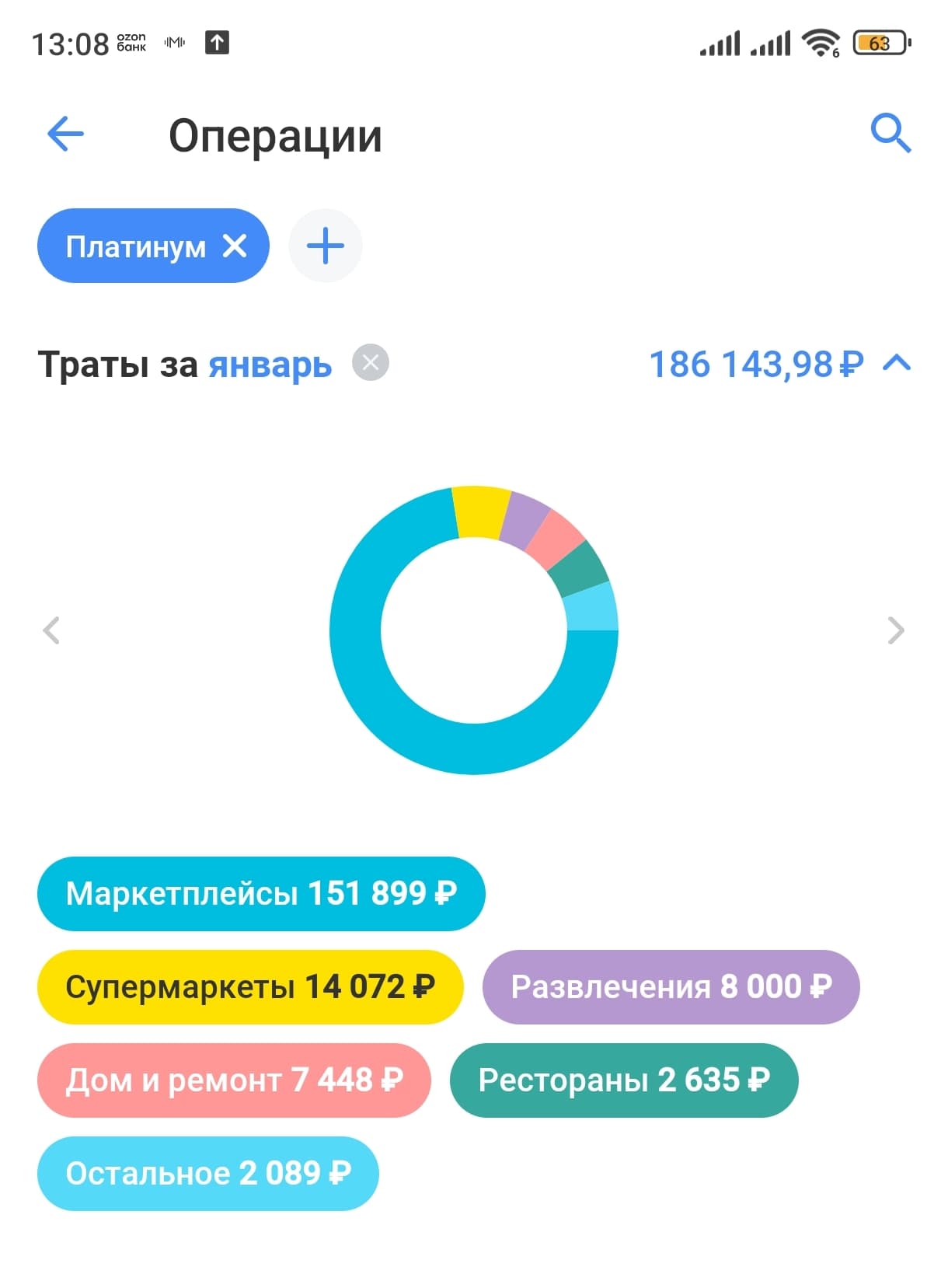Filter by Развлечения 8 000 ₽
The image size is (948, 1288).
pos(671,987)
